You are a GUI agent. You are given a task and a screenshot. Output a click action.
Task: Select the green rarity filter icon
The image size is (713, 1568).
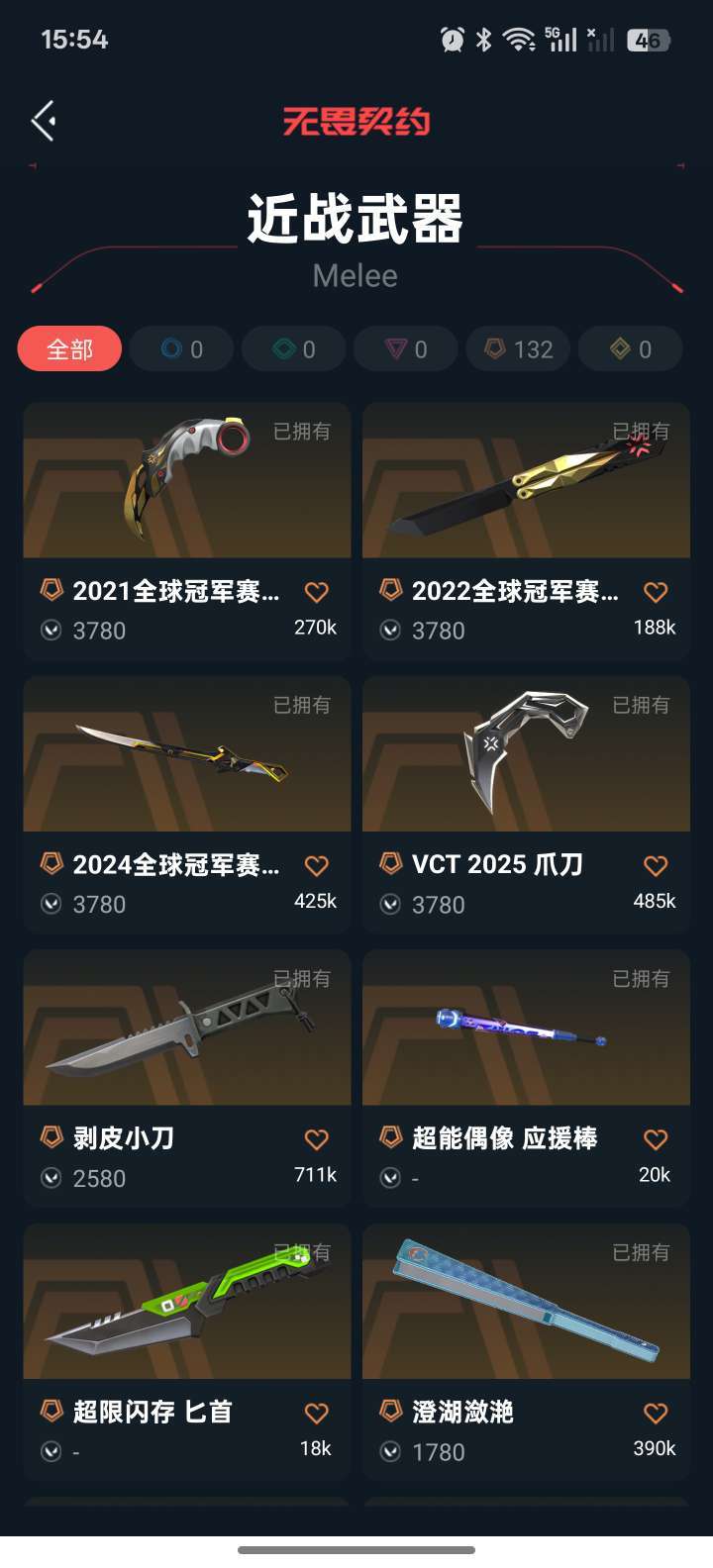[293, 348]
